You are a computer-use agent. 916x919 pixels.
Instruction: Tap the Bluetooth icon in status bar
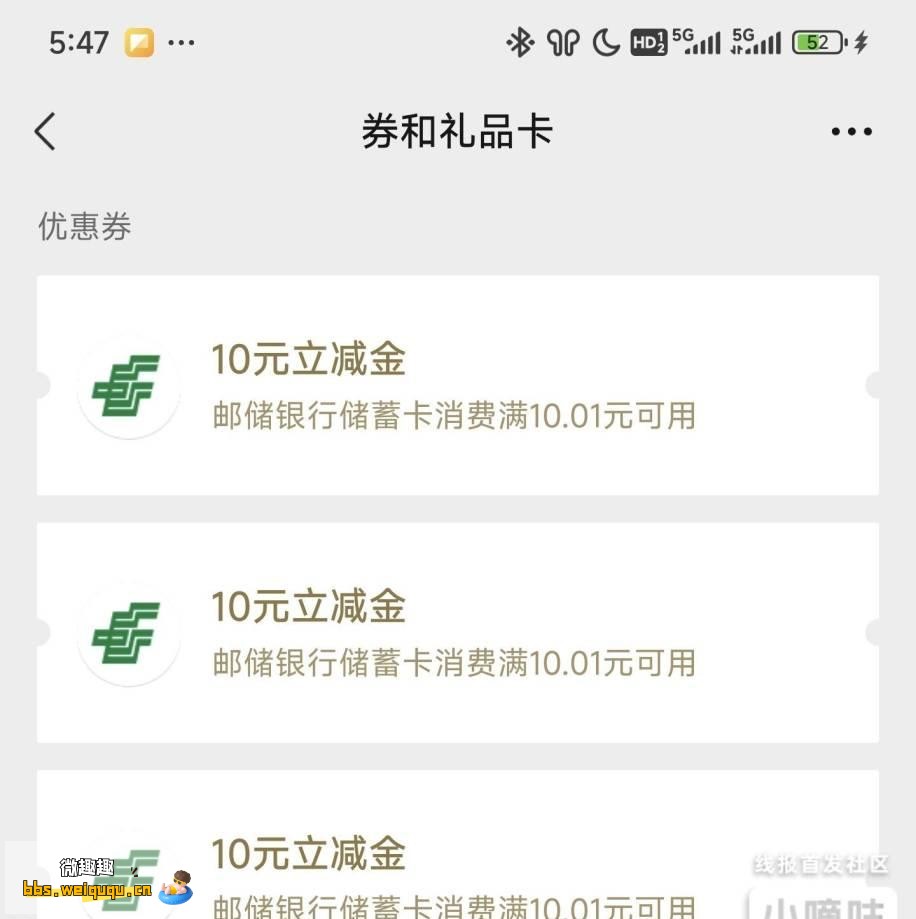click(521, 42)
